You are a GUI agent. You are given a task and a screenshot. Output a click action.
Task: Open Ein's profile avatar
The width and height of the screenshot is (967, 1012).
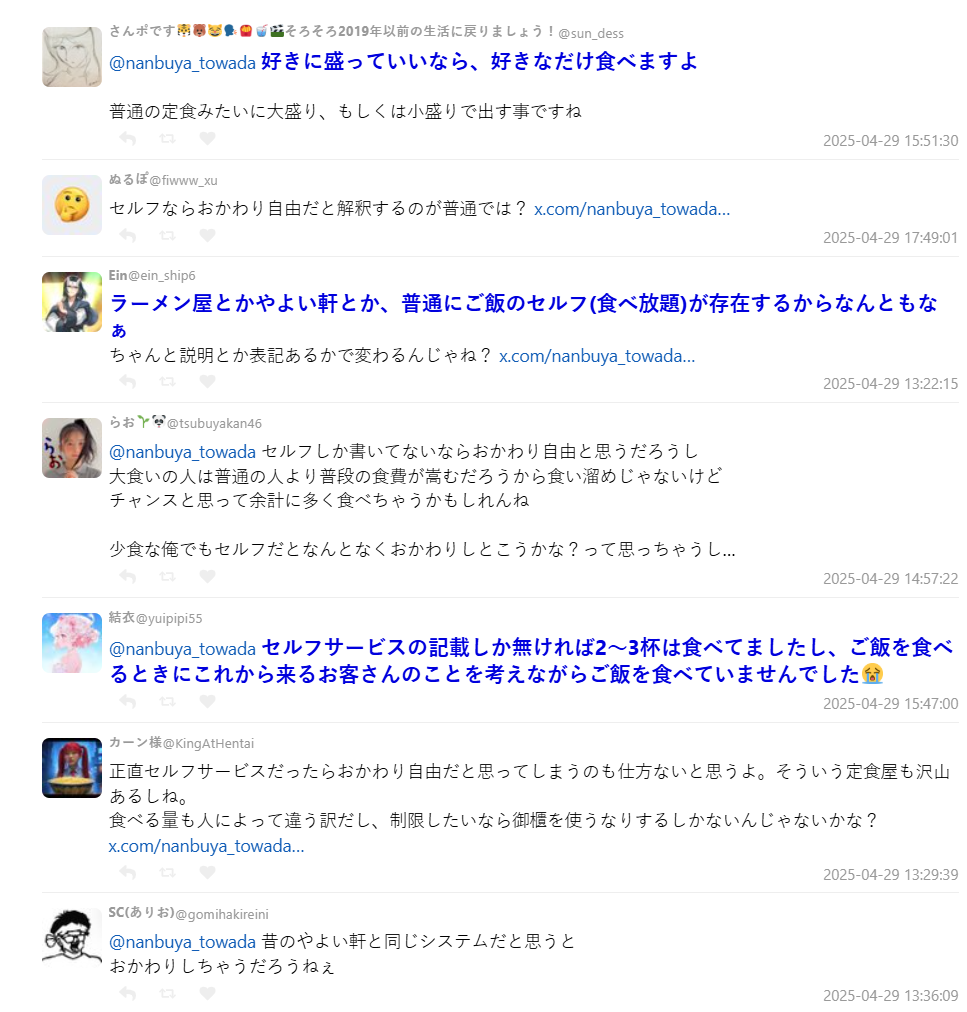point(72,302)
